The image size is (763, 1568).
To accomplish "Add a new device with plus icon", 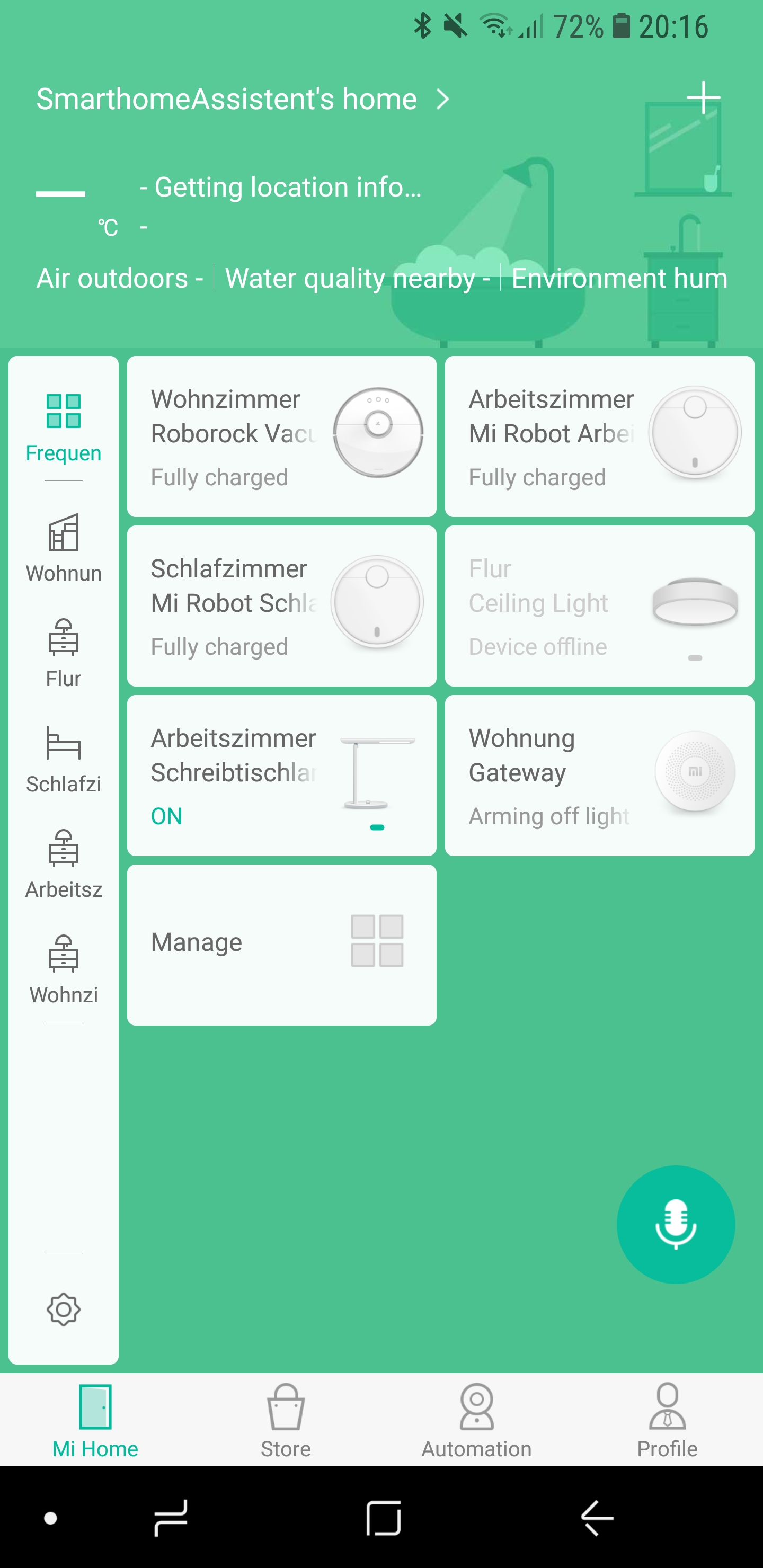I will coord(703,98).
